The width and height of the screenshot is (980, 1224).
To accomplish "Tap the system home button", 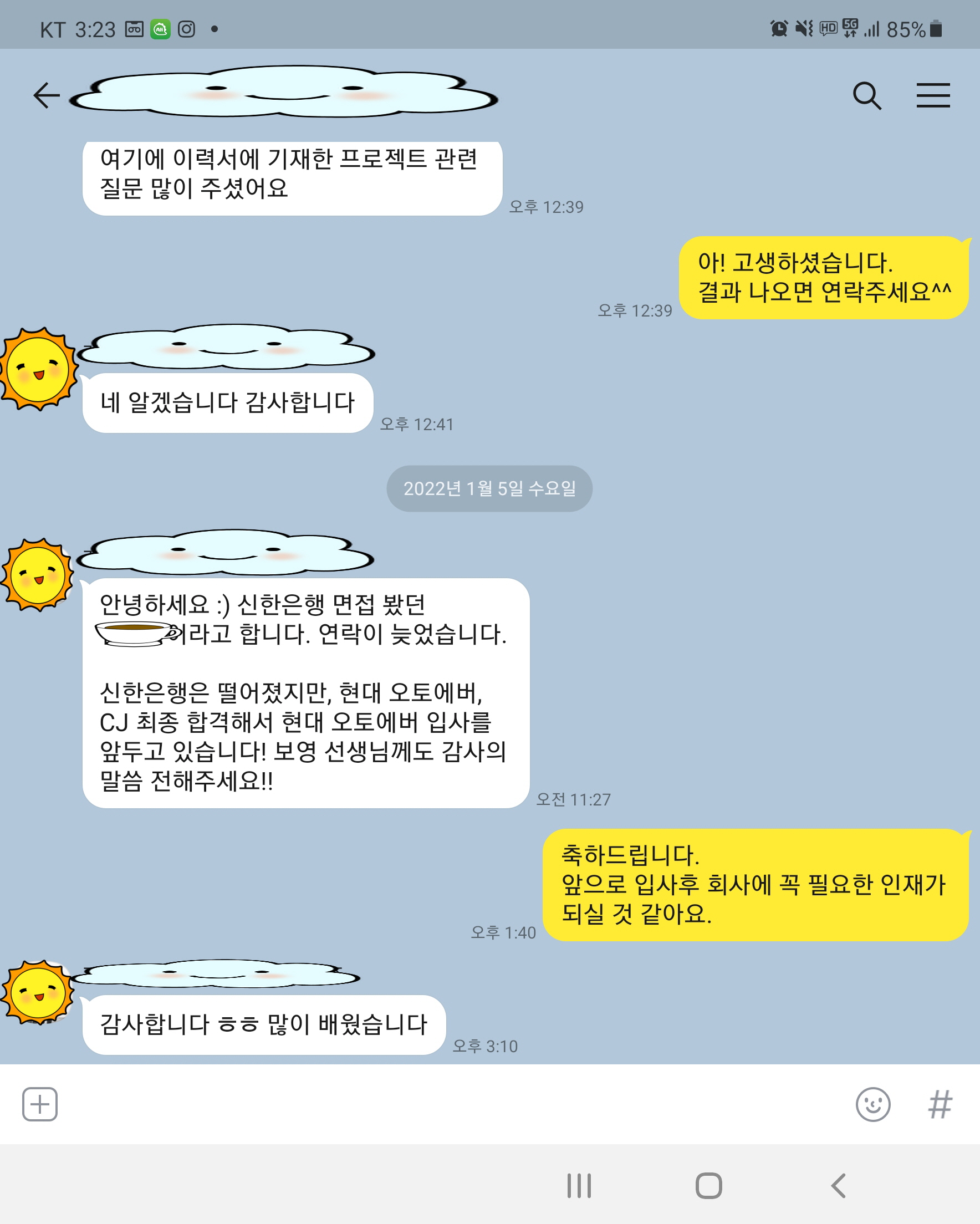I will tap(708, 1185).
